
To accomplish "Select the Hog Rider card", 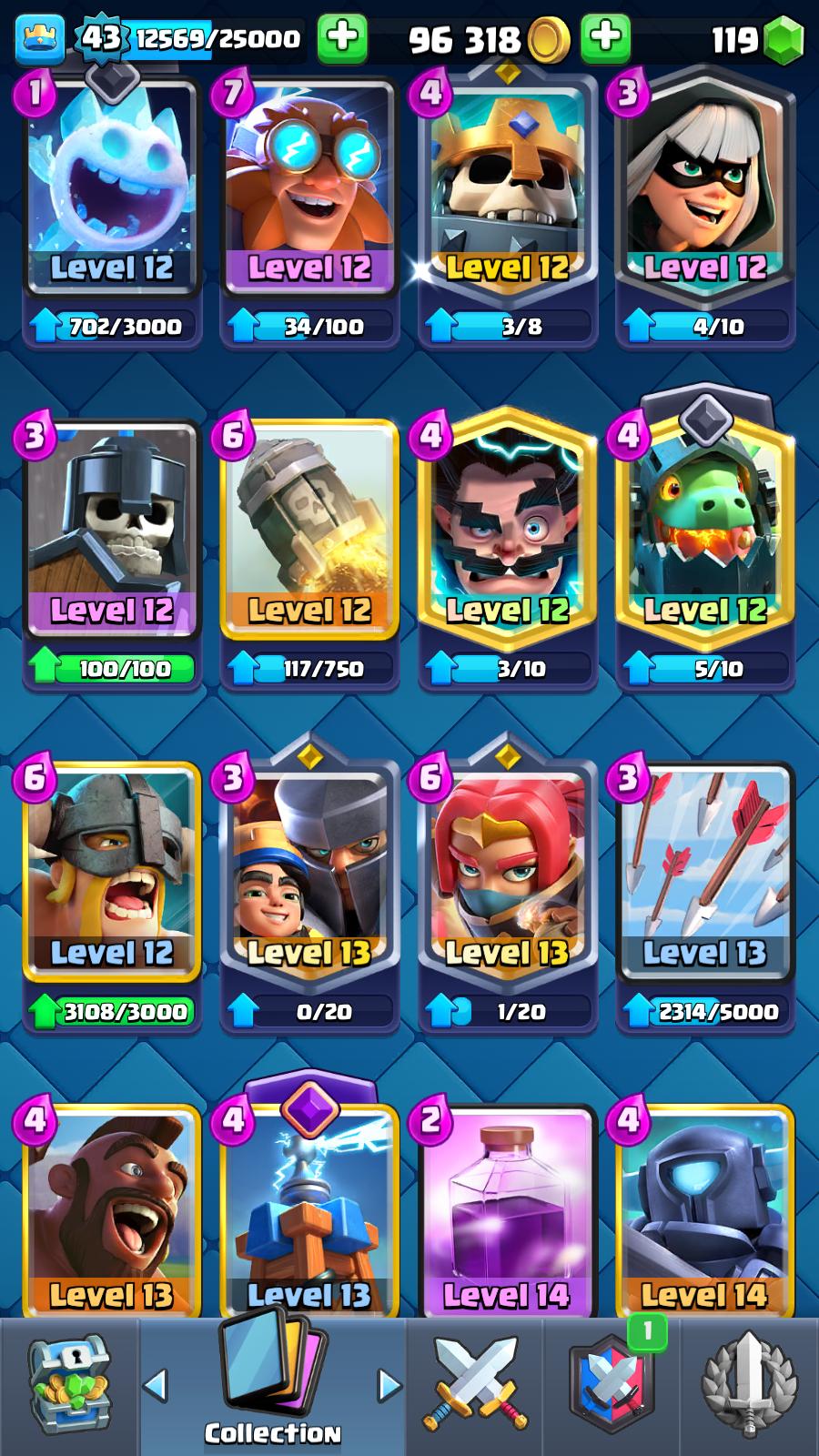I will point(112,1210).
